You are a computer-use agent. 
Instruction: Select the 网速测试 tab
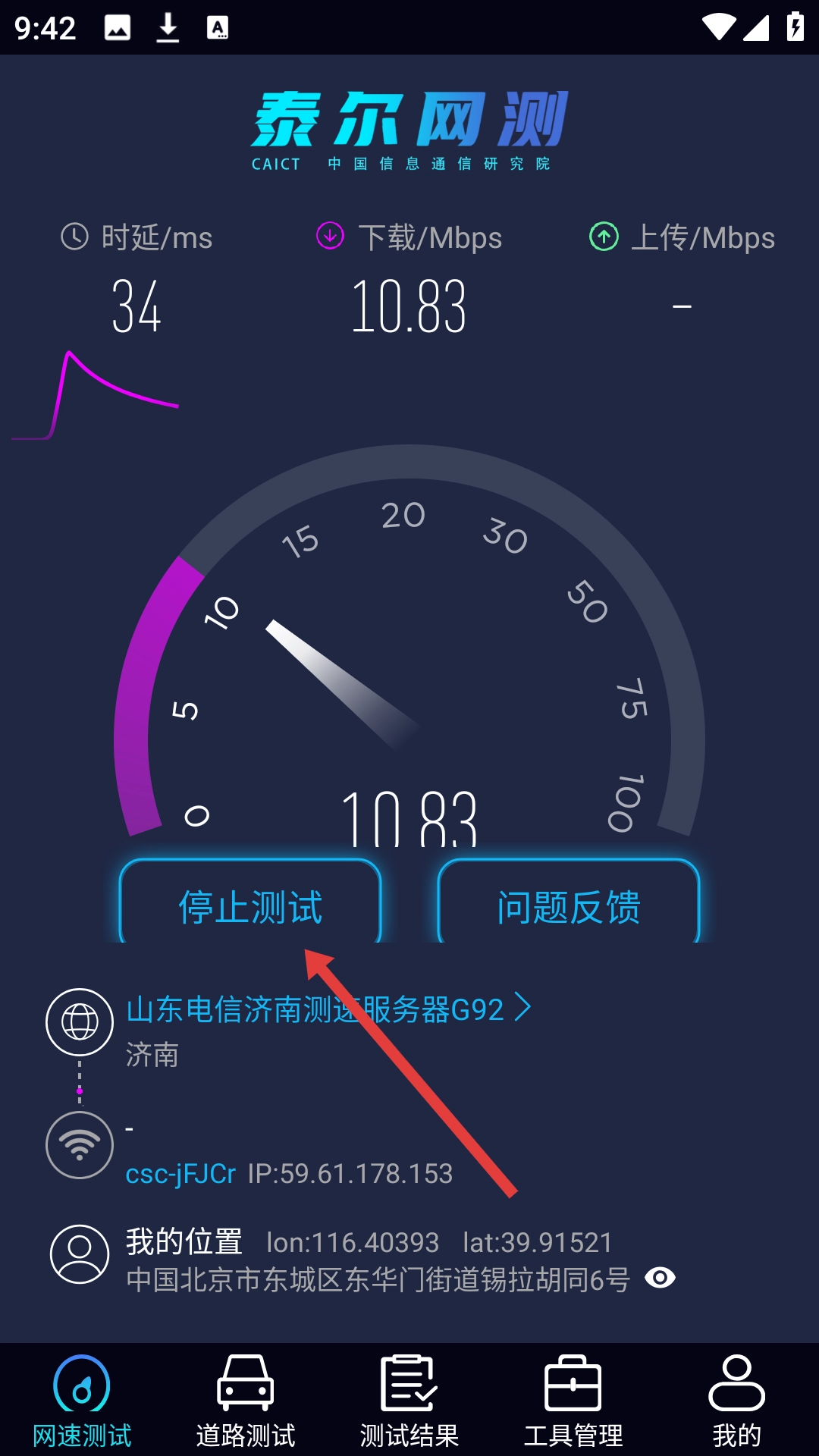click(x=82, y=1401)
